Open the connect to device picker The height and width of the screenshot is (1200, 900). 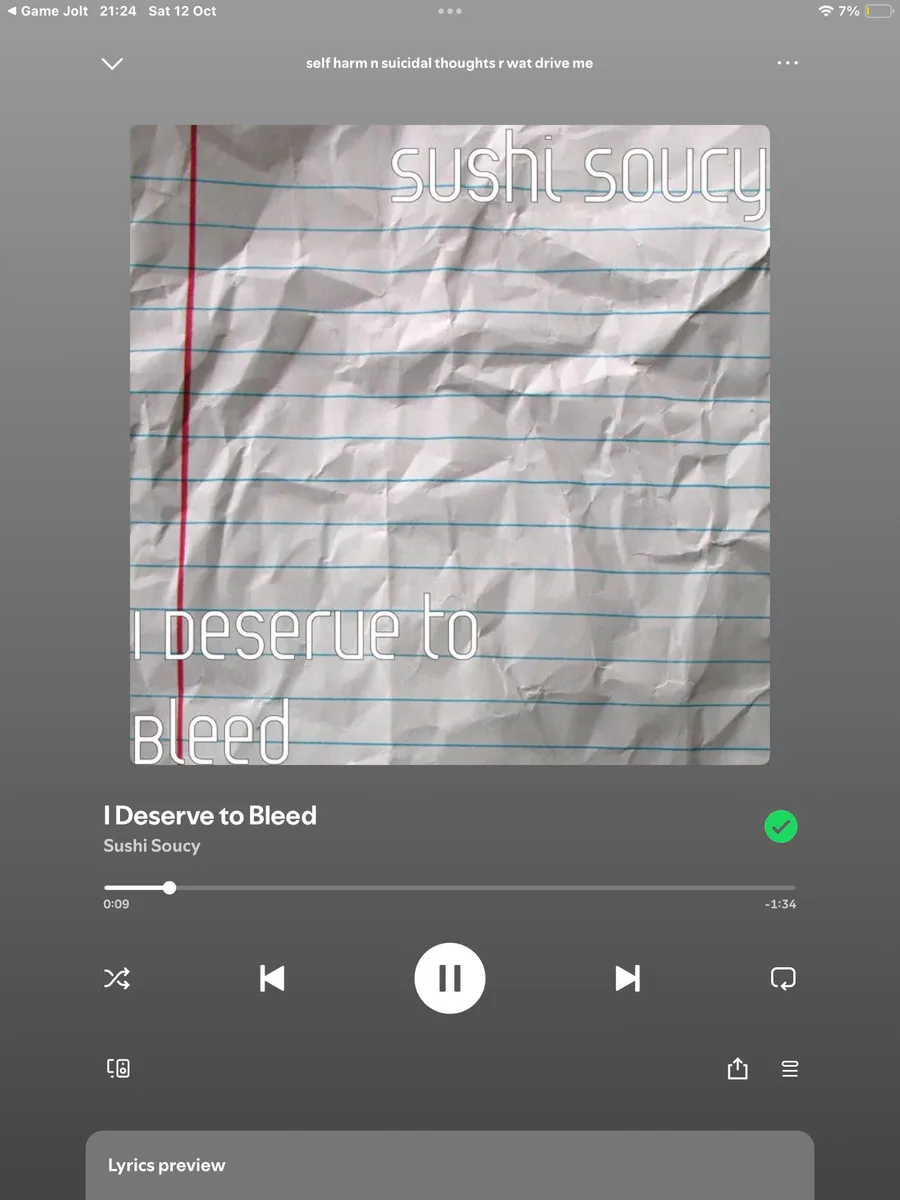[x=118, y=1068]
